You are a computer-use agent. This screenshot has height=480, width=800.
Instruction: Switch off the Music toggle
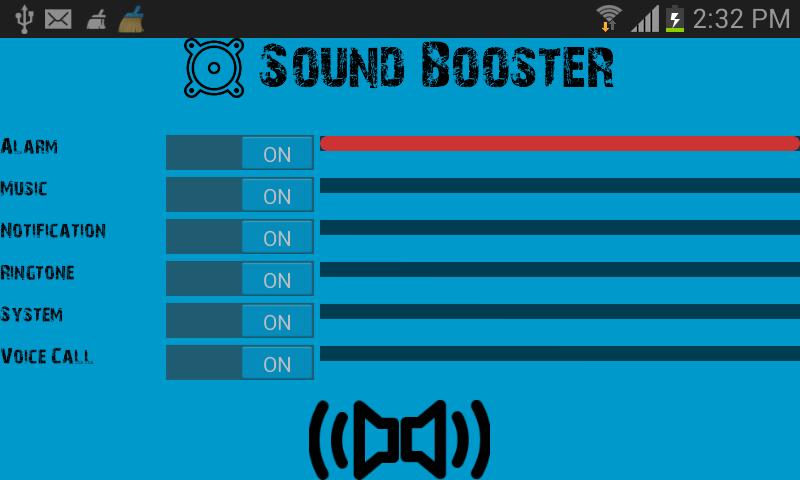[x=240, y=195]
